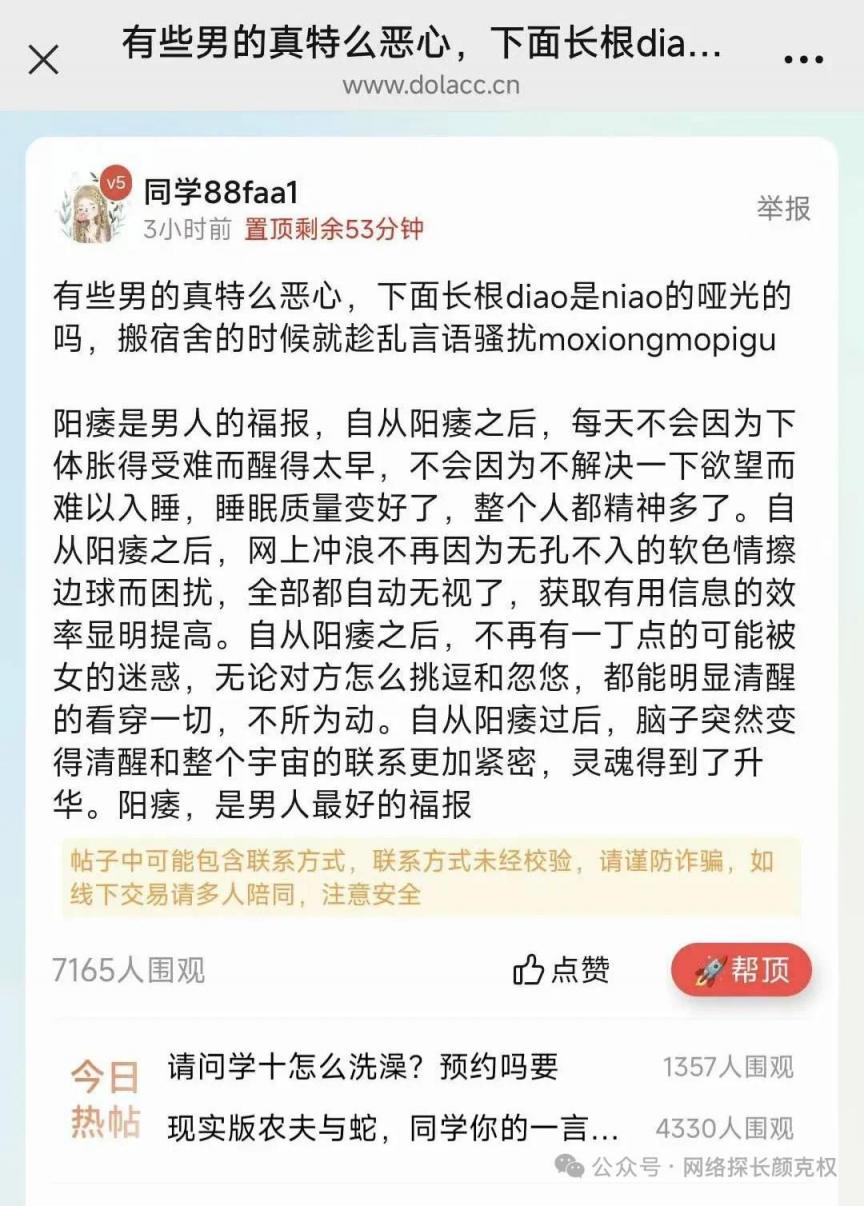Open hot post 请问学十怎么洗澡

(362, 1066)
